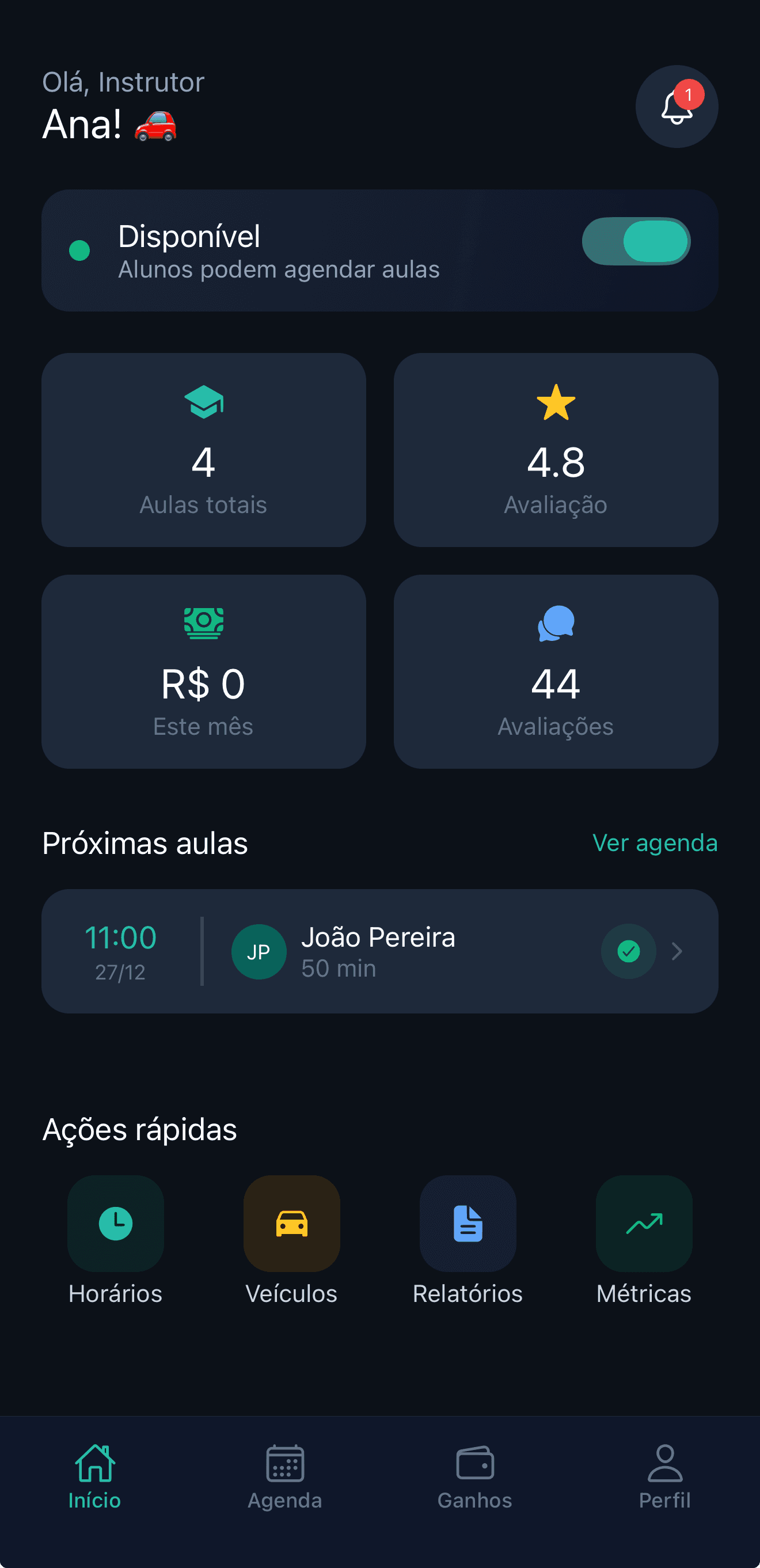Open Relatórios via the document icon
Image resolution: width=760 pixels, height=1568 pixels.
click(x=468, y=1224)
